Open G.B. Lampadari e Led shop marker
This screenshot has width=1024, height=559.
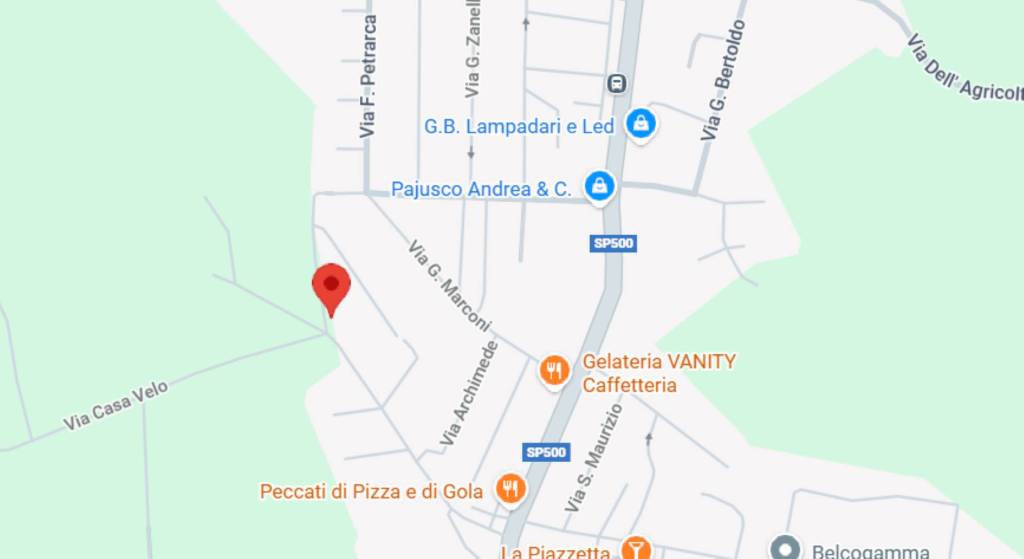640,125
